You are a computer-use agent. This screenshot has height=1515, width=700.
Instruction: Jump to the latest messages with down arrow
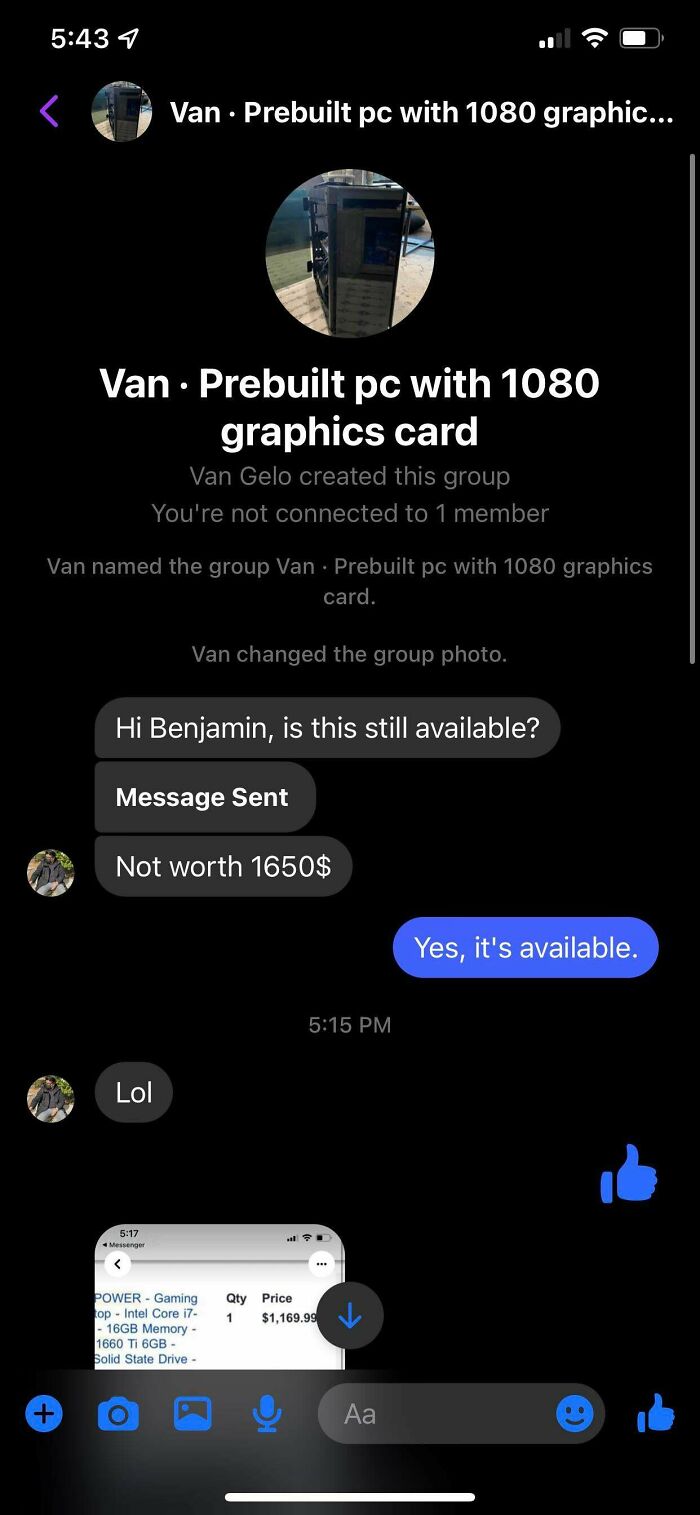pos(350,1316)
